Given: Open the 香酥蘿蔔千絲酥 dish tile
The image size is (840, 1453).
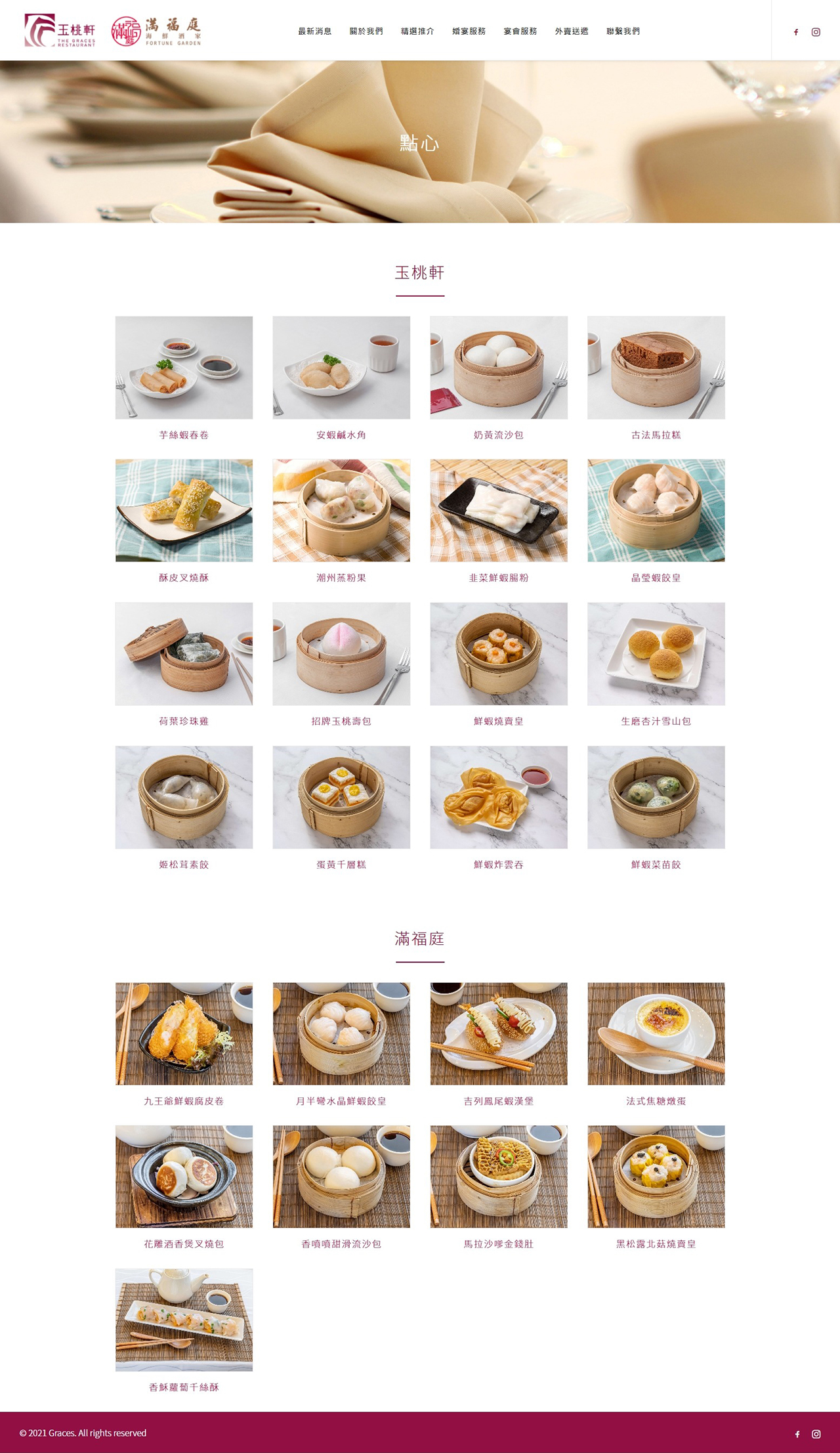Looking at the screenshot, I should point(184,1320).
